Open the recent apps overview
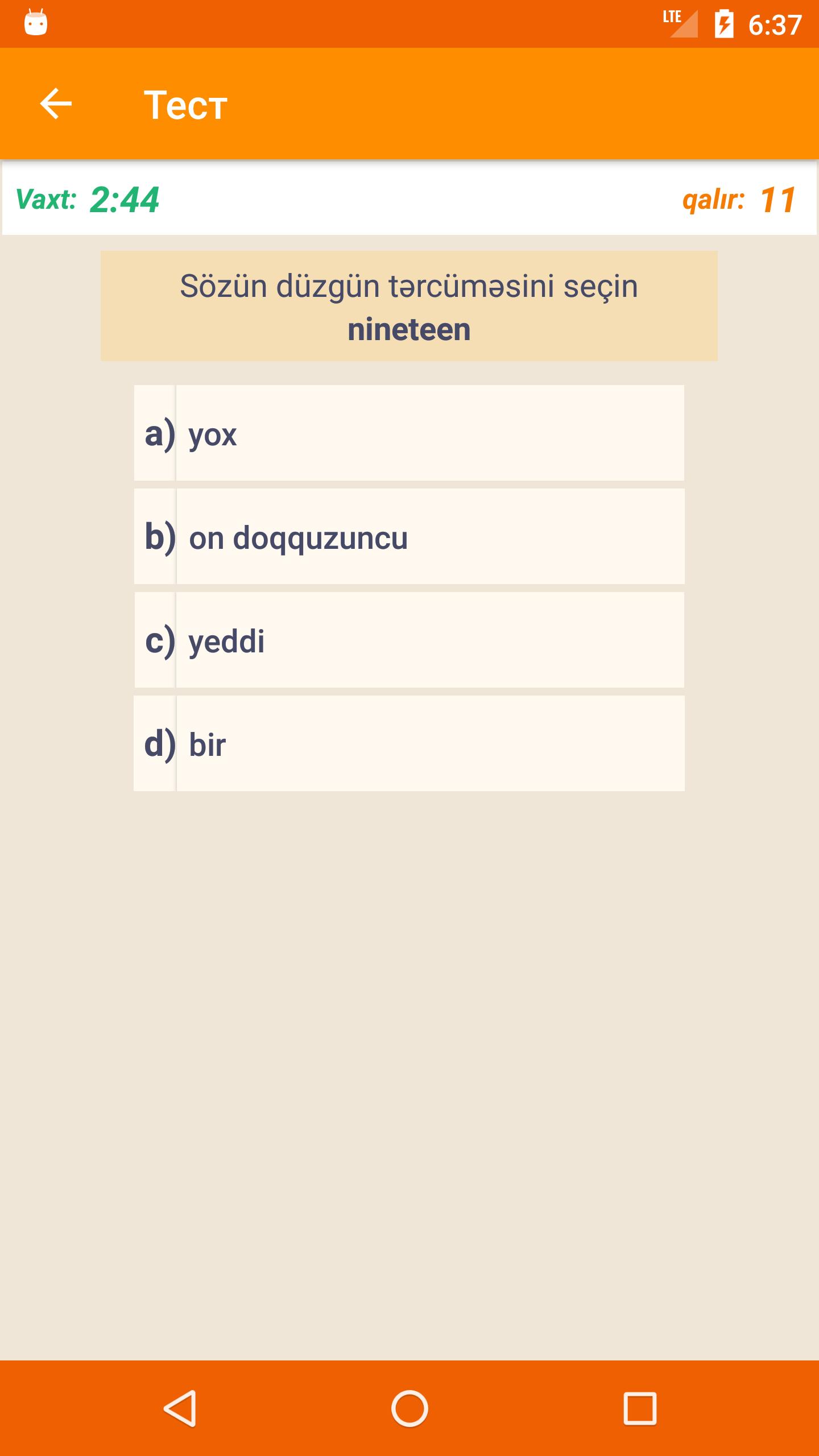The image size is (819, 1456). click(640, 1408)
